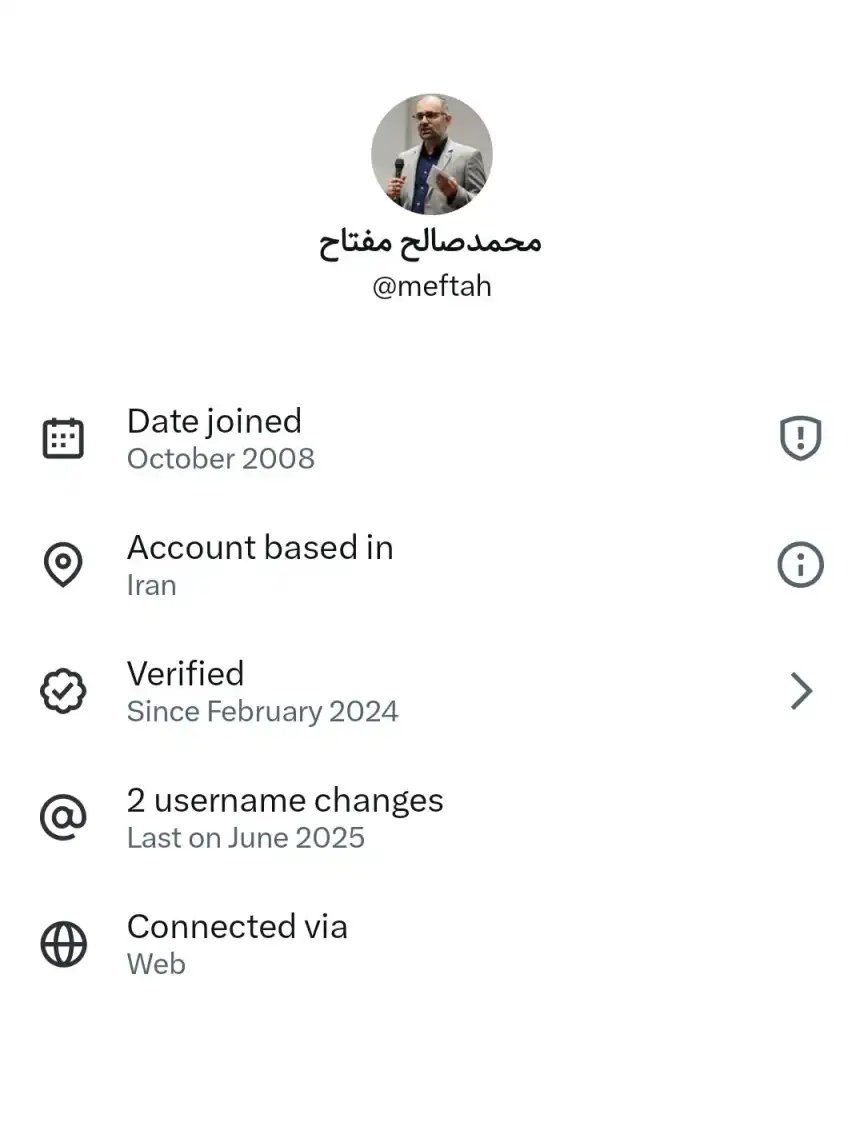Select the globe icon next to Connected via
Image resolution: width=864 pixels, height=1138 pixels.
[x=62, y=943]
